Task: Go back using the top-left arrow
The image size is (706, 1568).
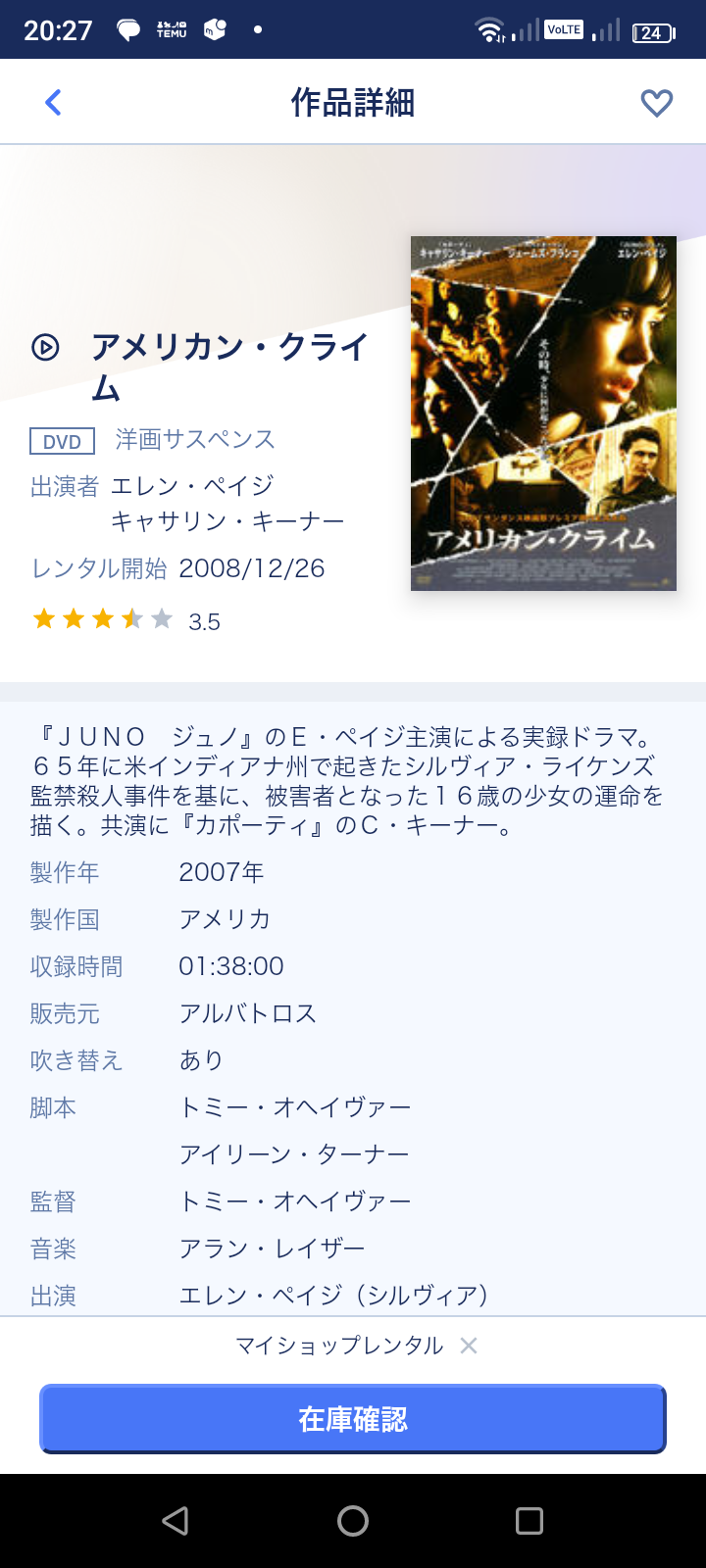Action: pyautogui.click(x=54, y=102)
